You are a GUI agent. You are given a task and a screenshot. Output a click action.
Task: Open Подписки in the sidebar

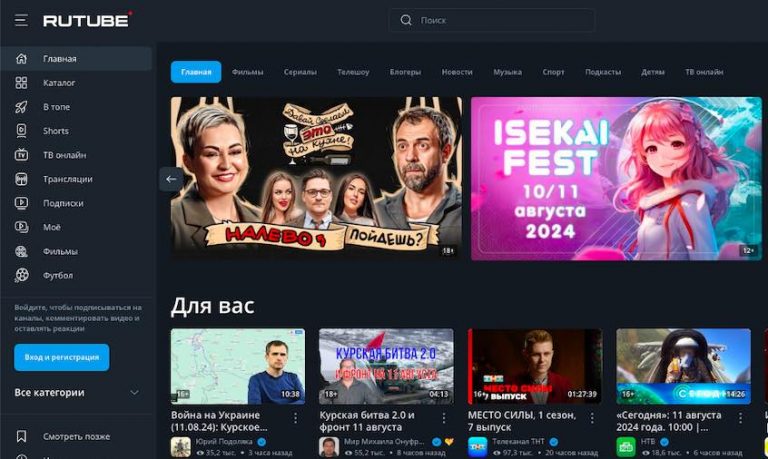pyautogui.click(x=63, y=203)
